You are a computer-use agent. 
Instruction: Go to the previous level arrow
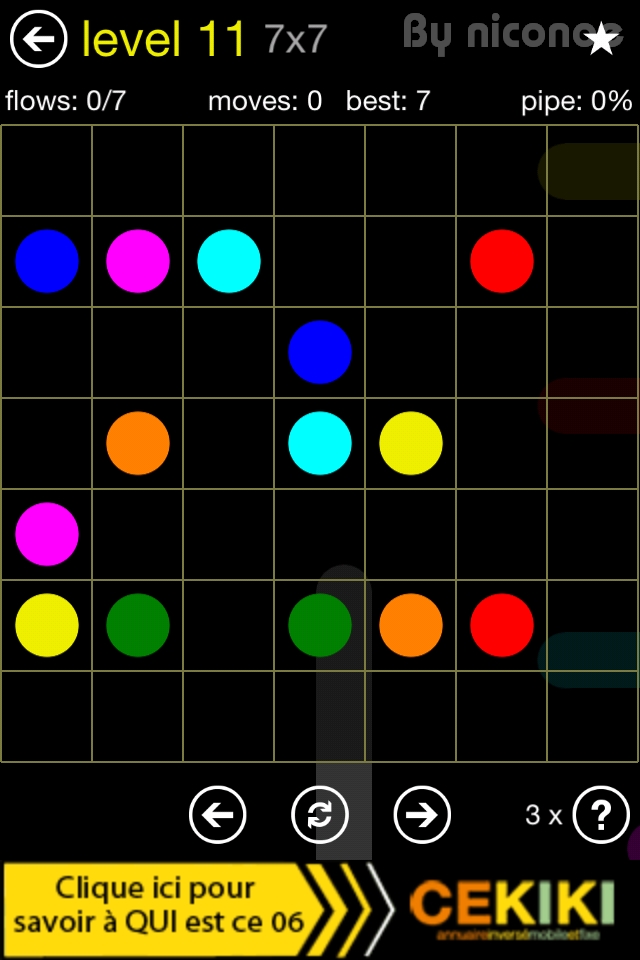click(x=218, y=815)
